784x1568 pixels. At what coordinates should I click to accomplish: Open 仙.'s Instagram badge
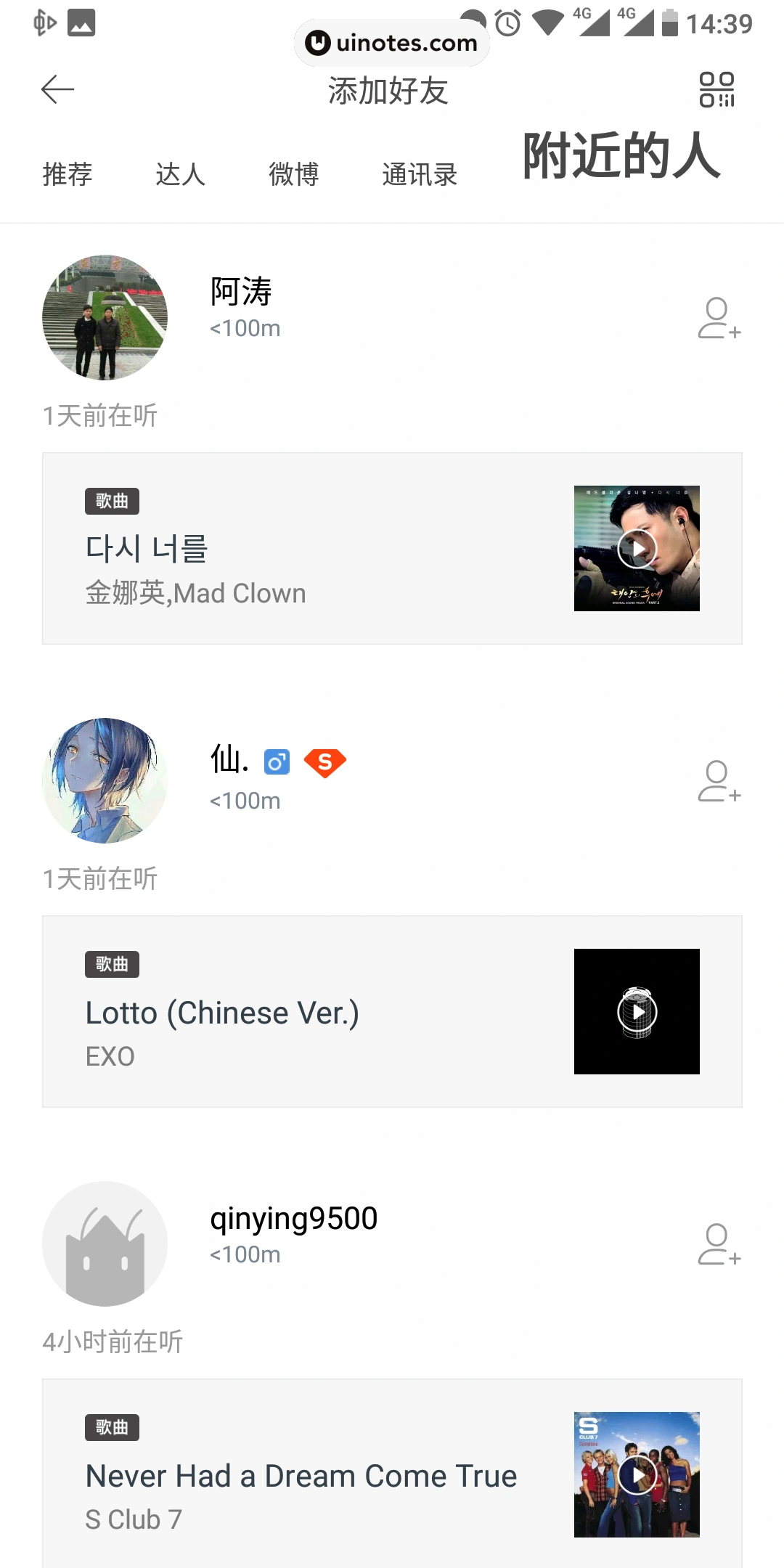[x=276, y=762]
